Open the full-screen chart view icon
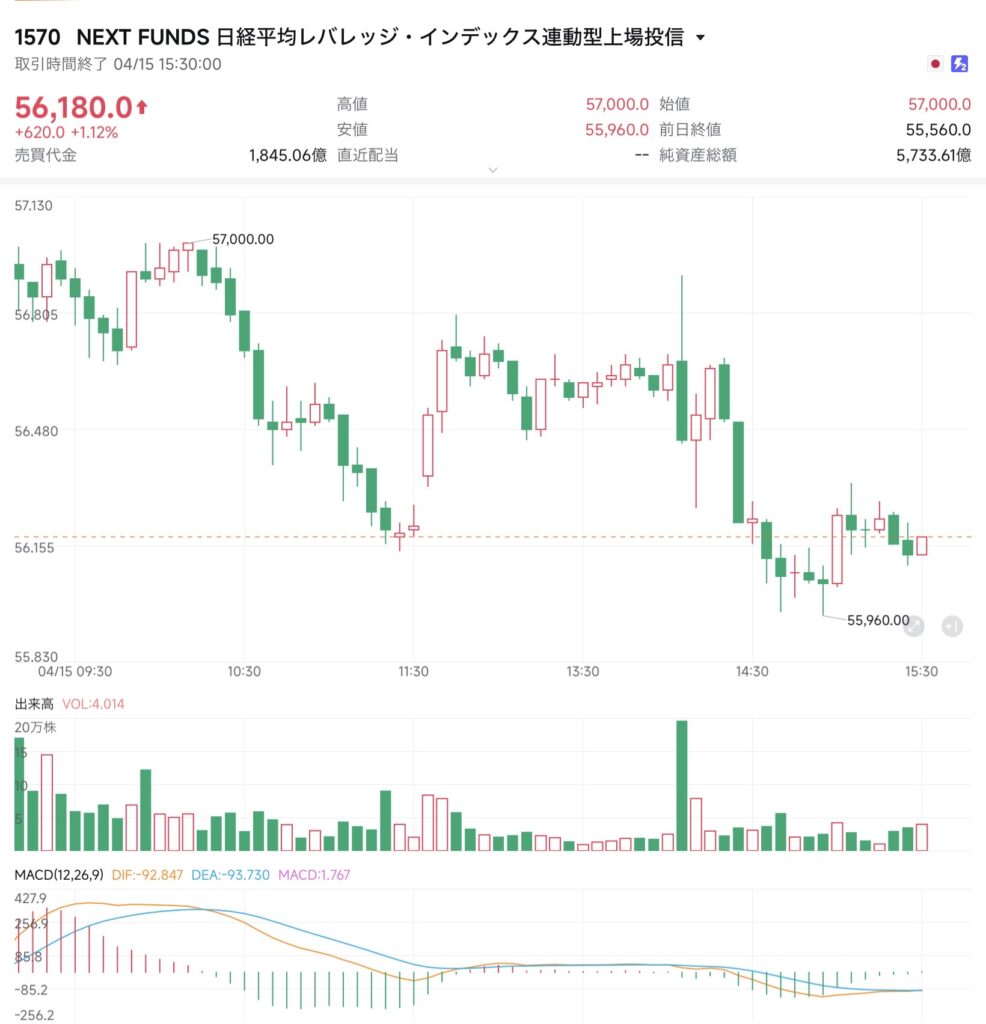 [914, 626]
